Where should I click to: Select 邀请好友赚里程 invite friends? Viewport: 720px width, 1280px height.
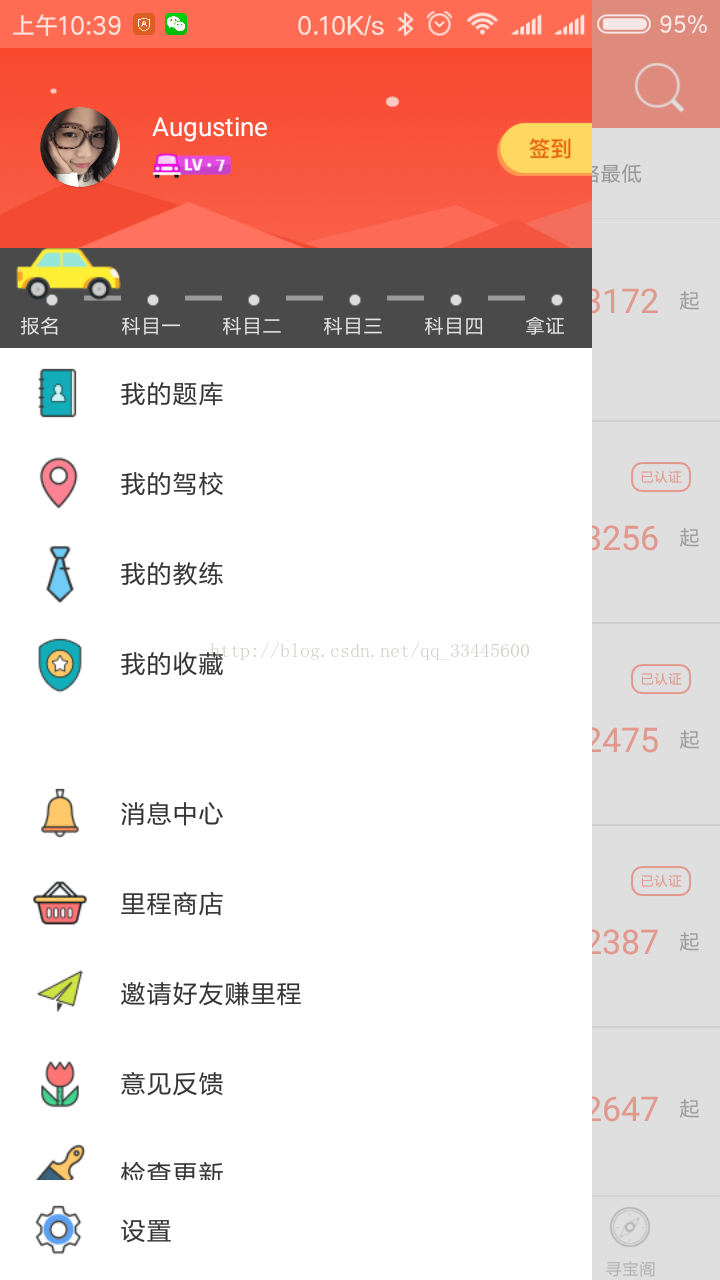point(210,994)
